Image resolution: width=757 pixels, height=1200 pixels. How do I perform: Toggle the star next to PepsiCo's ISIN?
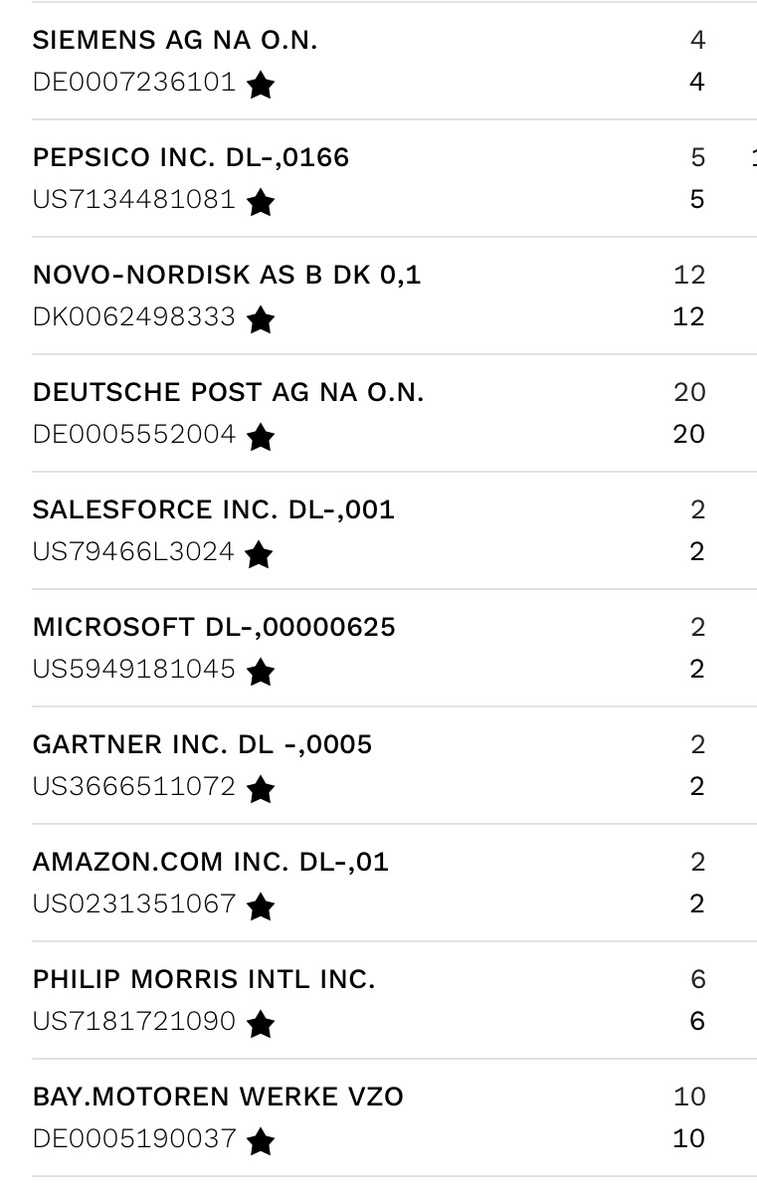pos(260,202)
